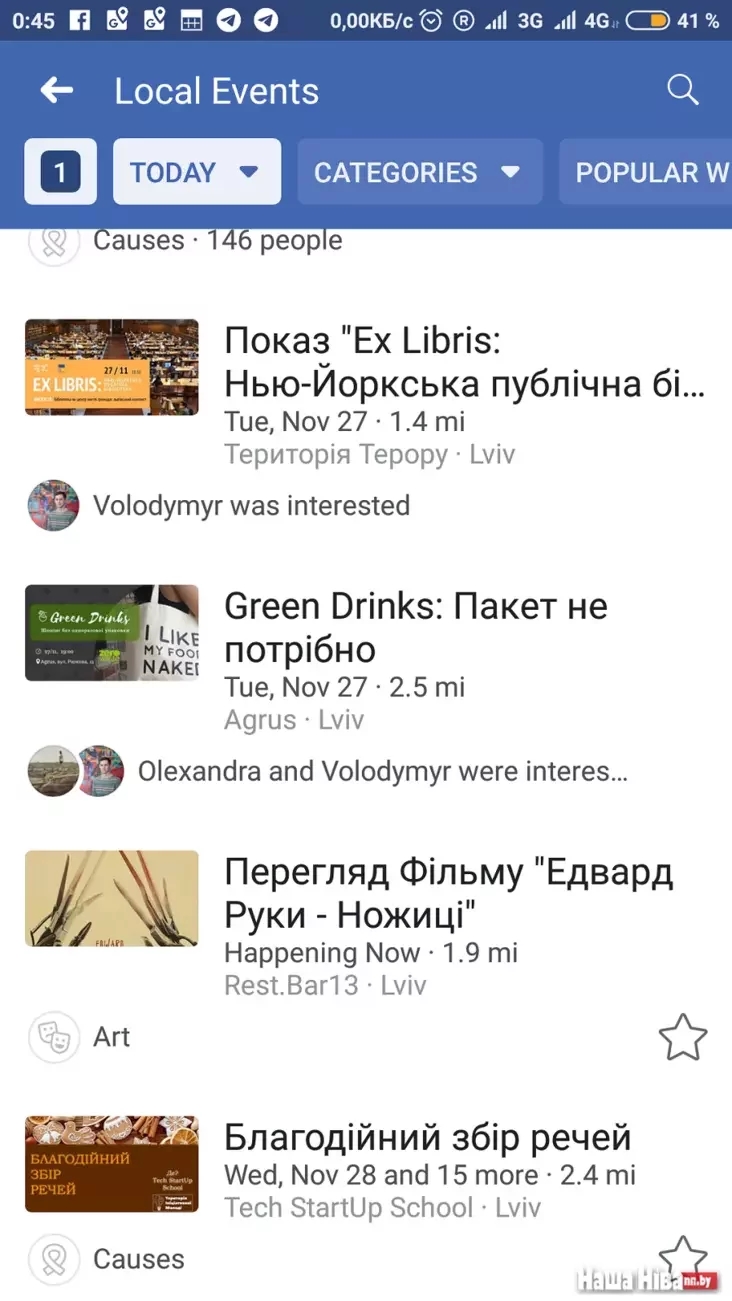Screen dimensions: 732x1301
Task: Mark interested in Едвард Руки - Ножиці event
Action: point(682,1037)
